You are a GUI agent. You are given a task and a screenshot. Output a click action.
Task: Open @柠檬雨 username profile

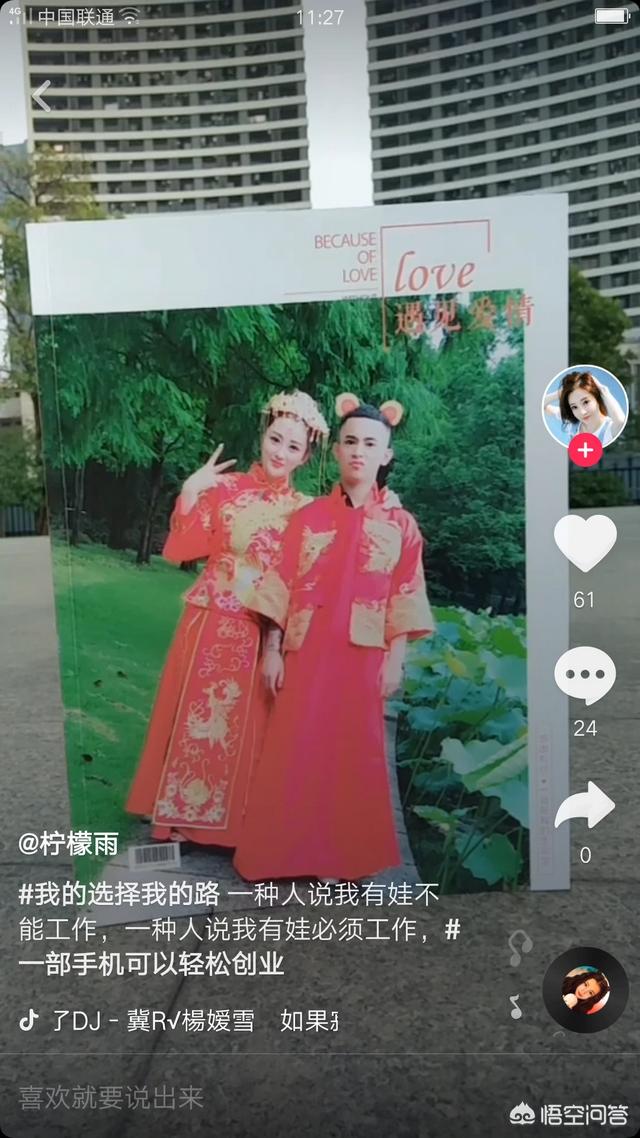[69, 843]
